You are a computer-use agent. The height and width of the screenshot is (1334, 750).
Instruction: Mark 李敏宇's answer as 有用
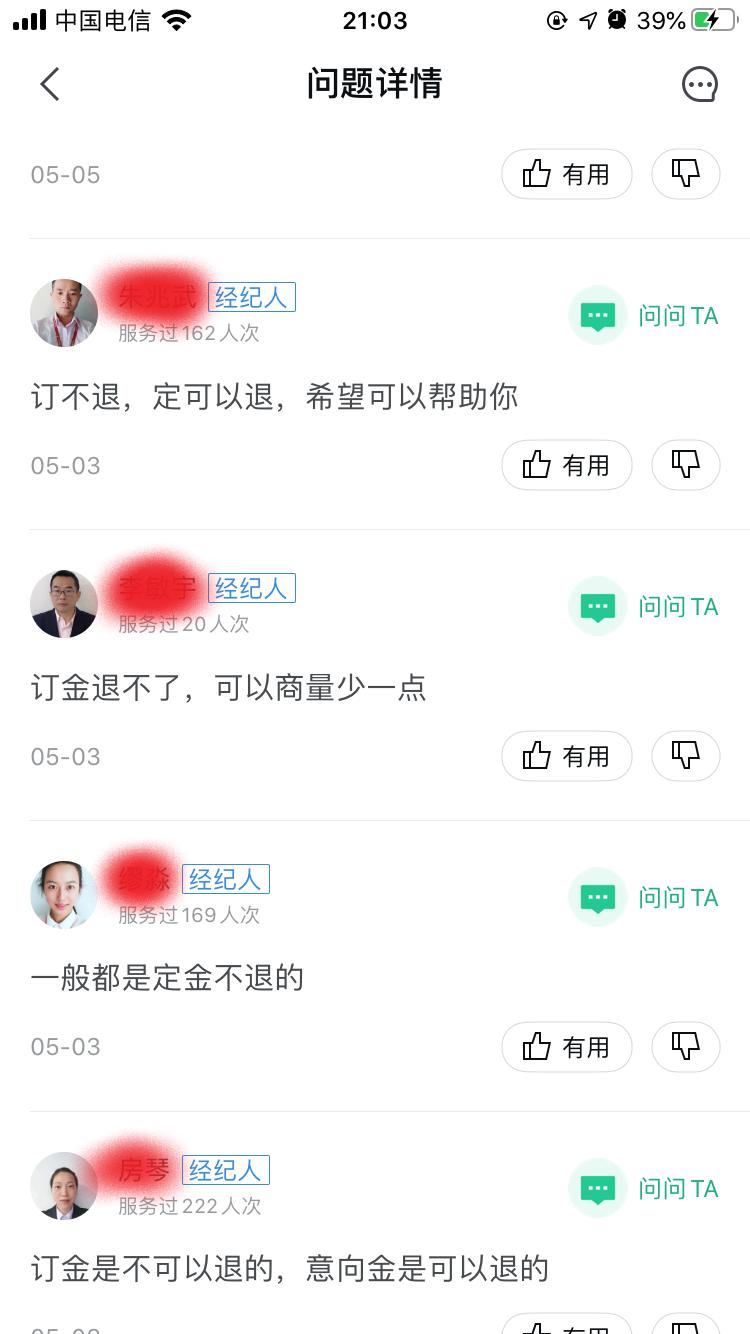566,756
